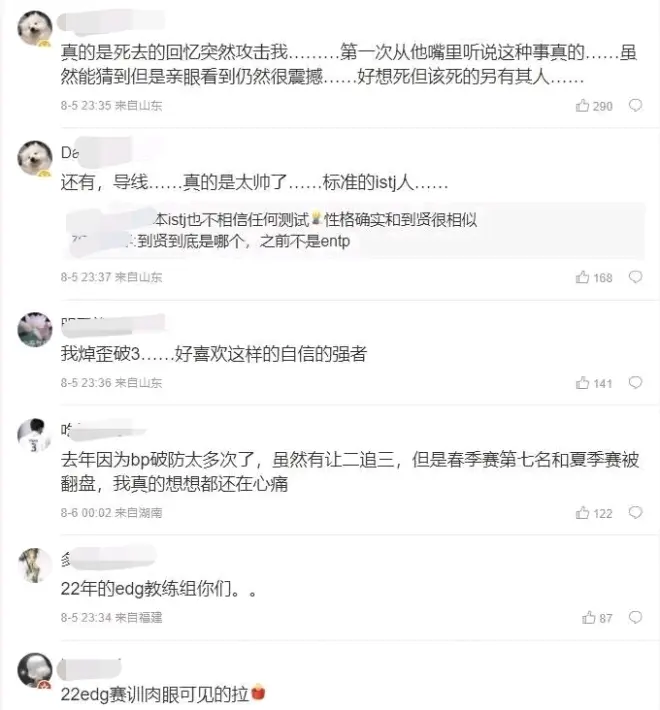Open the avatar of the 22edg赛训 commenter
Viewport: 660px width, 710px height.
36,670
